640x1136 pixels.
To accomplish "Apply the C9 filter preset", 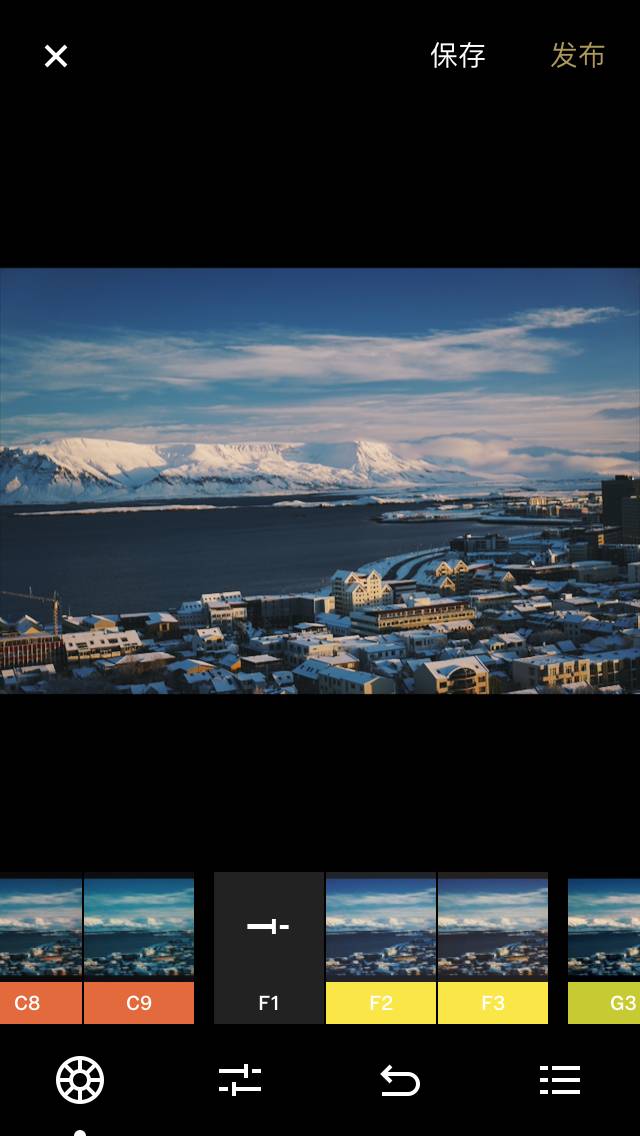I will [x=139, y=948].
